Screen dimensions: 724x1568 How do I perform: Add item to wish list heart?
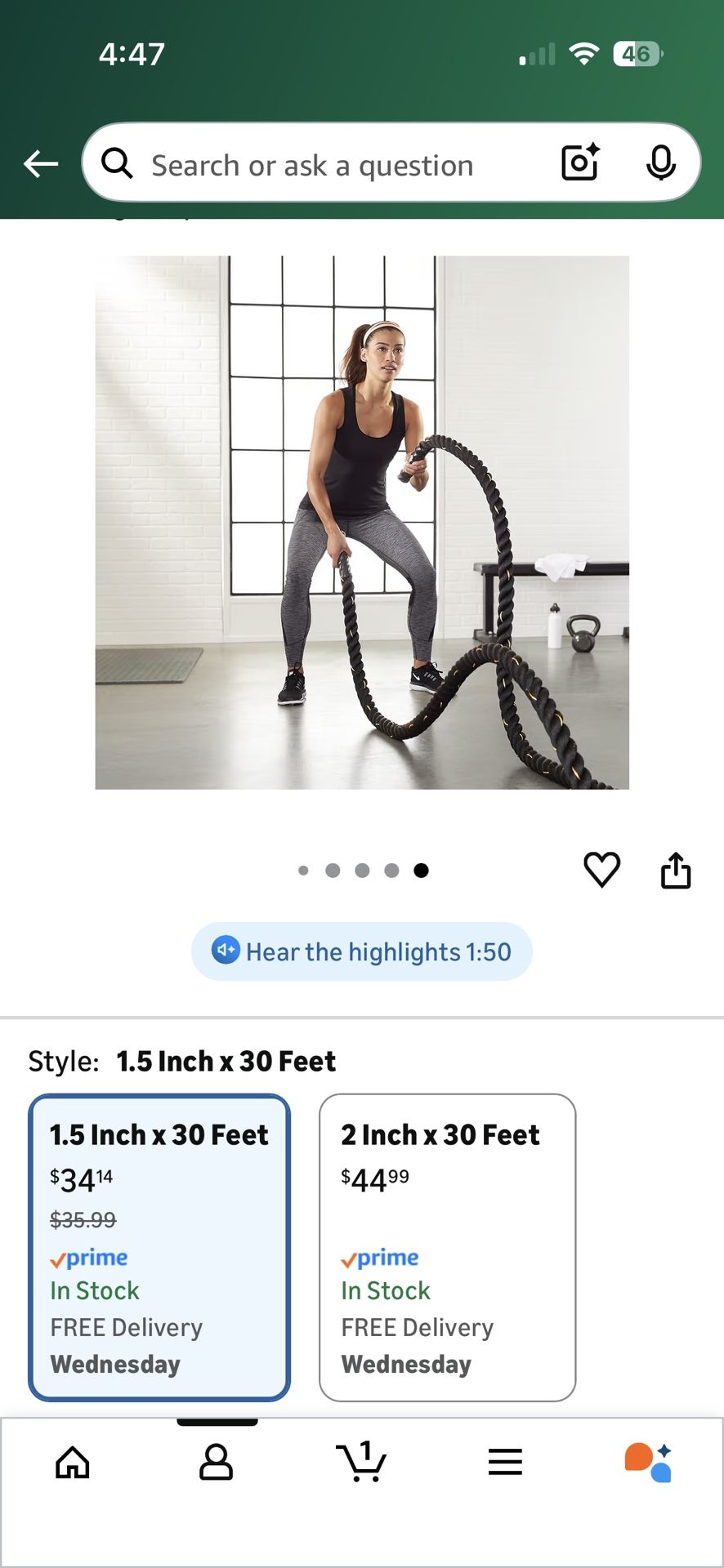[601, 870]
